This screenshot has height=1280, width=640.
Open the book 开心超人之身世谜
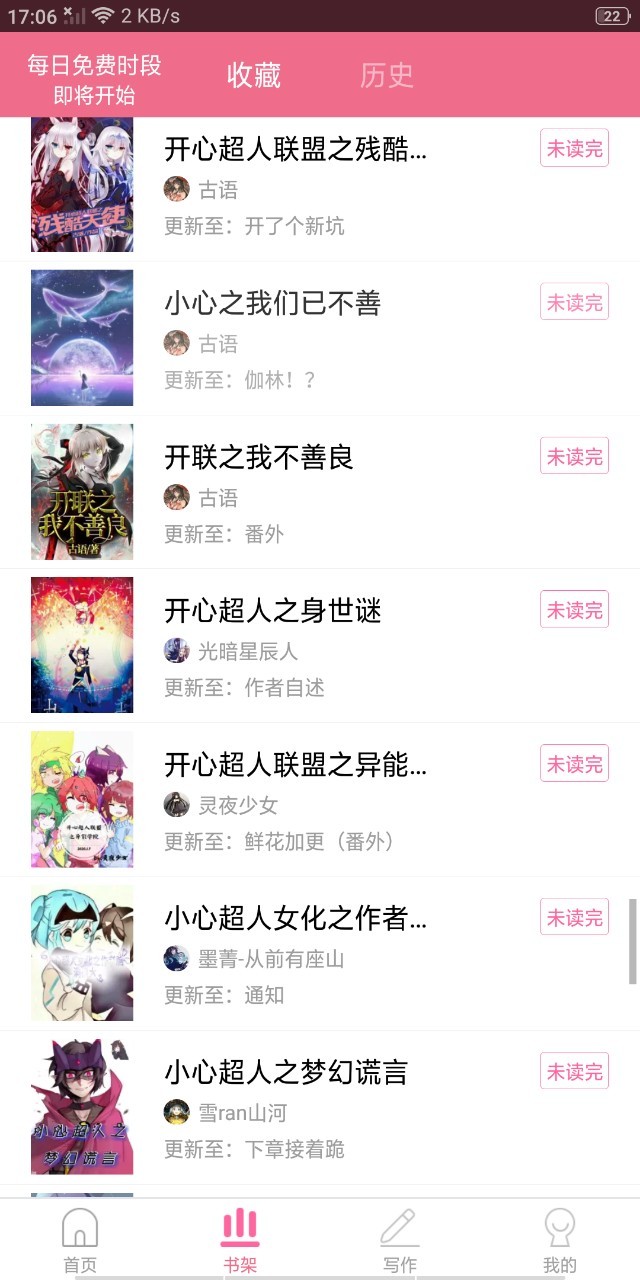pyautogui.click(x=272, y=611)
